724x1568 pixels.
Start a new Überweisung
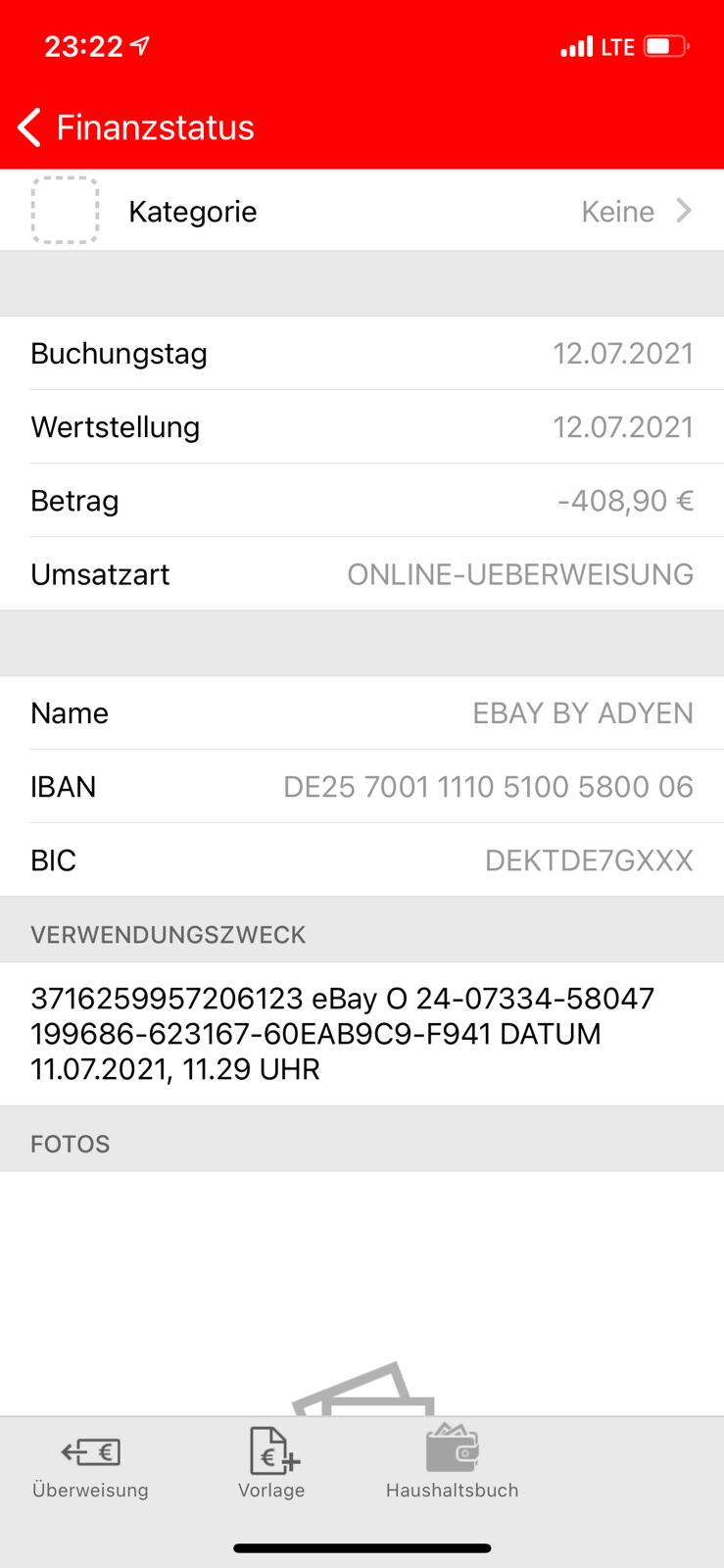pyautogui.click(x=90, y=1464)
